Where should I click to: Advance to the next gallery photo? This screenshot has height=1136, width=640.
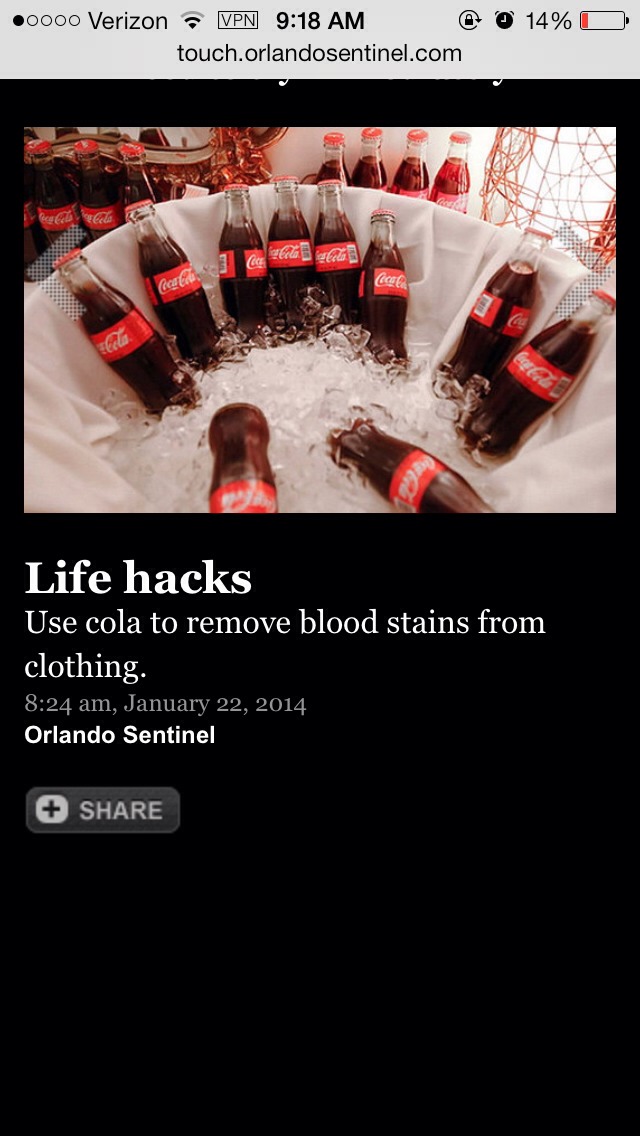[584, 270]
